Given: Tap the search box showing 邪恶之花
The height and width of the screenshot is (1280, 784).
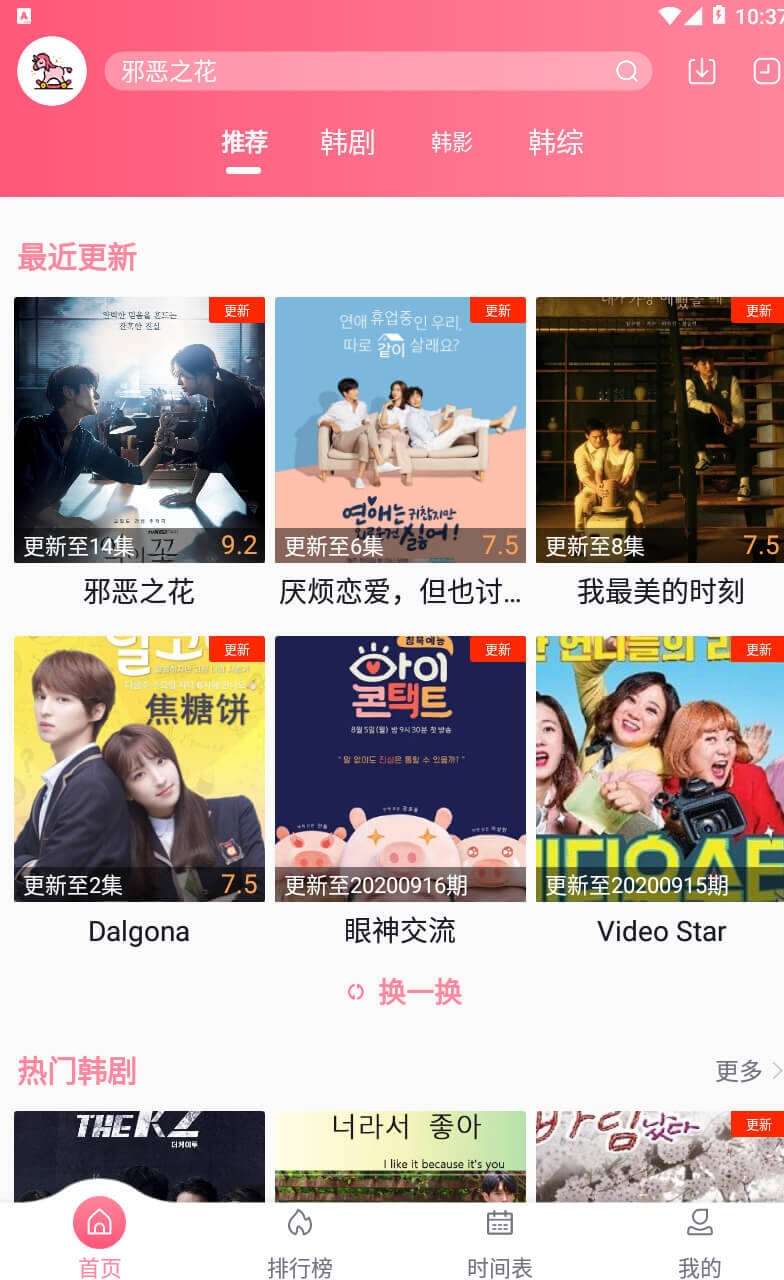Looking at the screenshot, I should [378, 71].
